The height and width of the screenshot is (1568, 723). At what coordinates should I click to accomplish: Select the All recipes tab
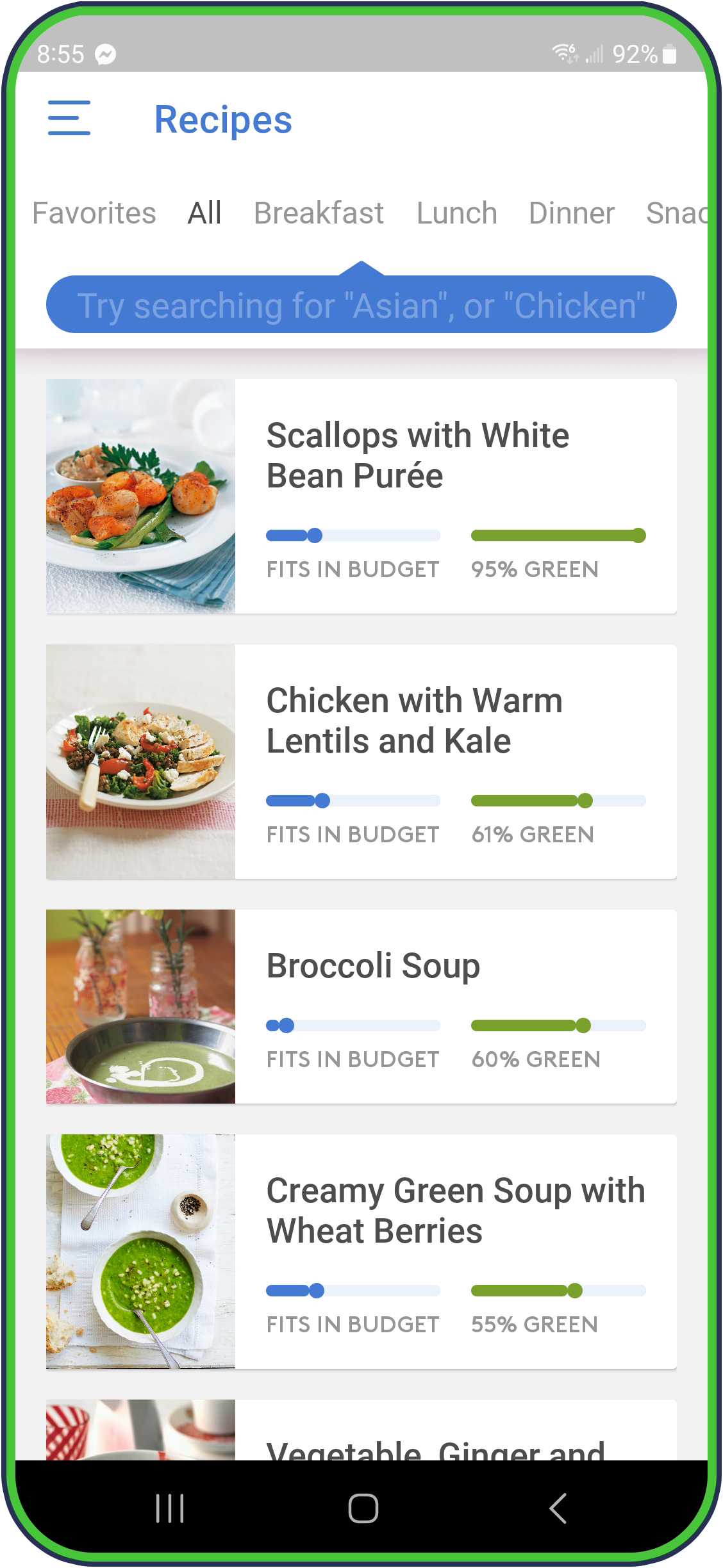[204, 213]
